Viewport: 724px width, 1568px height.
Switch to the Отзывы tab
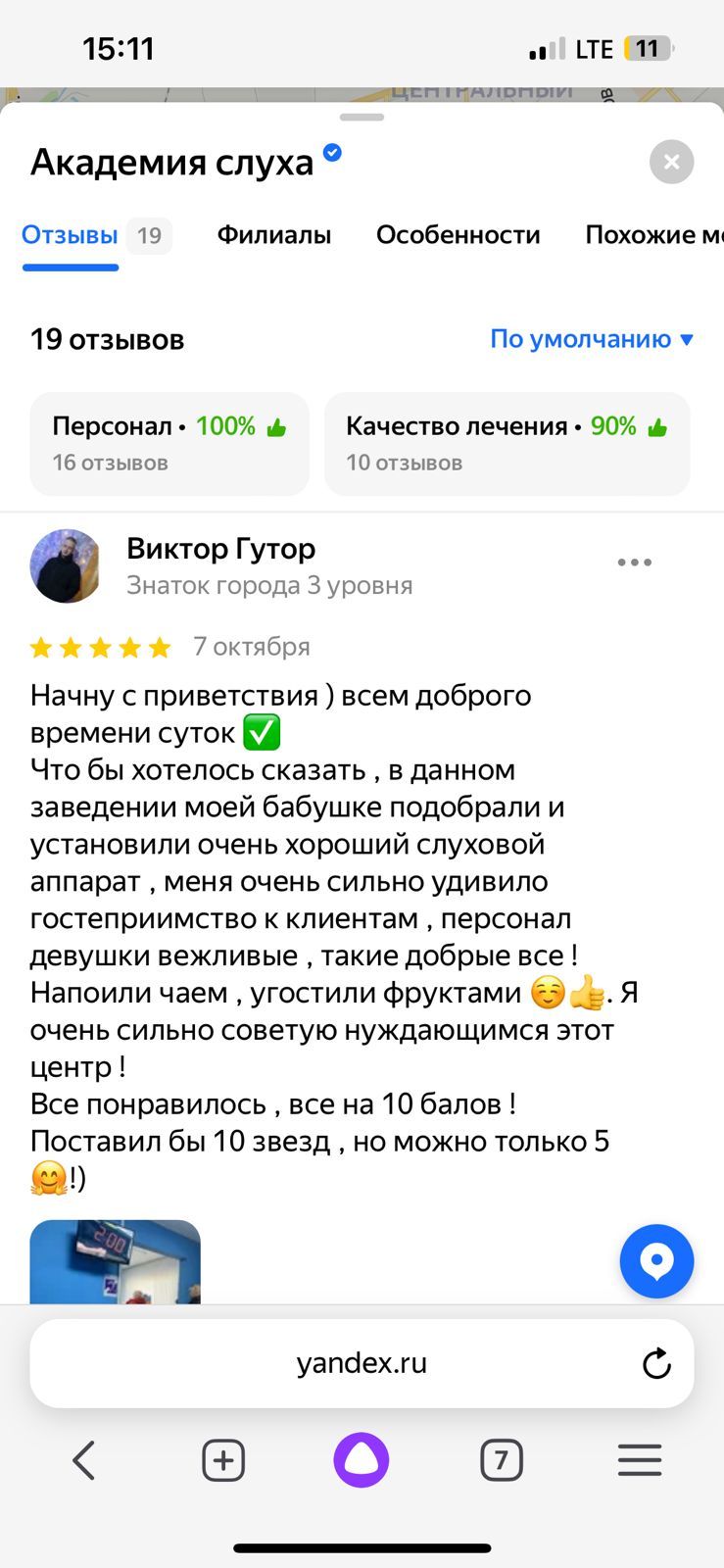point(71,235)
